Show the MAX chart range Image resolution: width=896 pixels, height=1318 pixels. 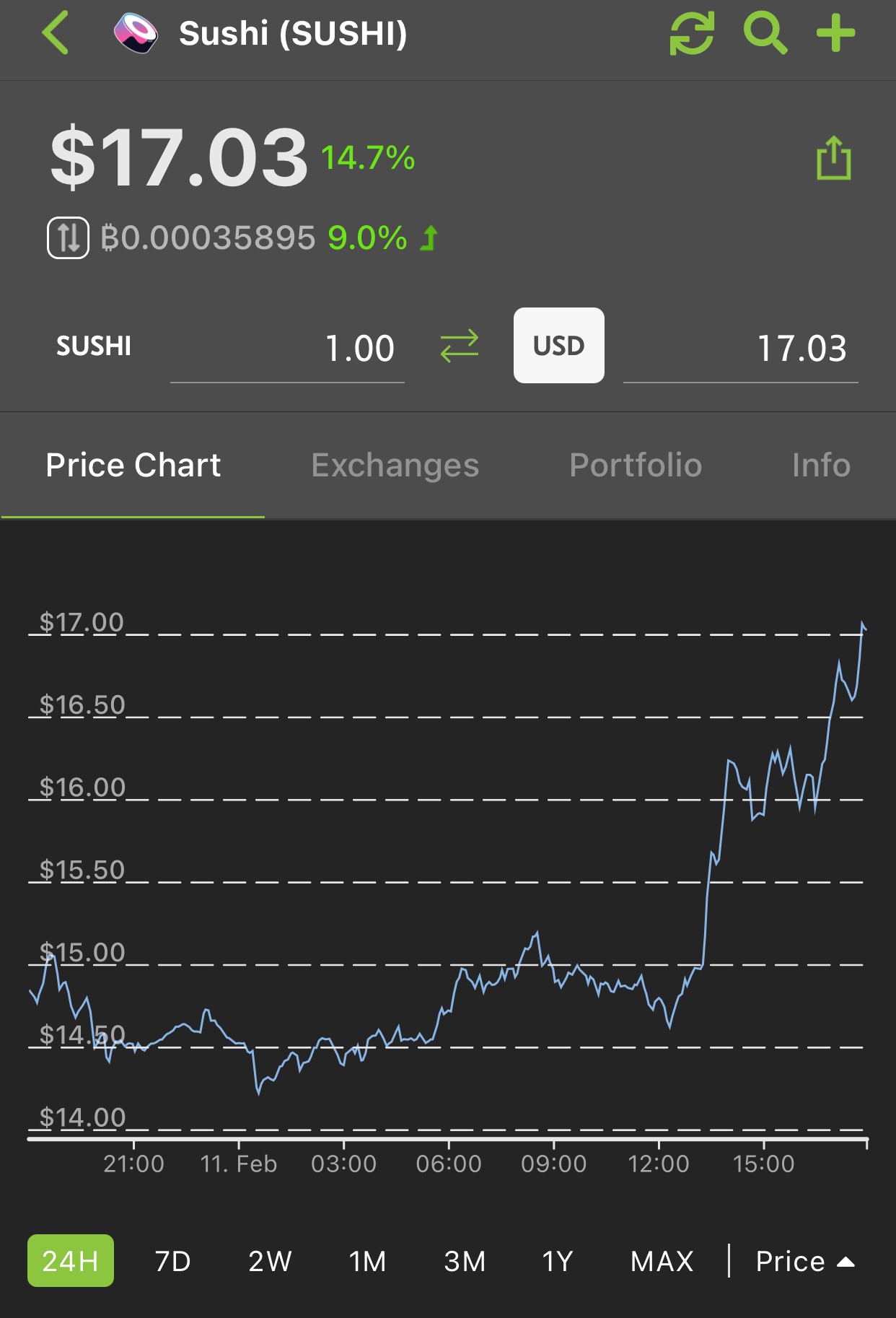click(x=662, y=1262)
